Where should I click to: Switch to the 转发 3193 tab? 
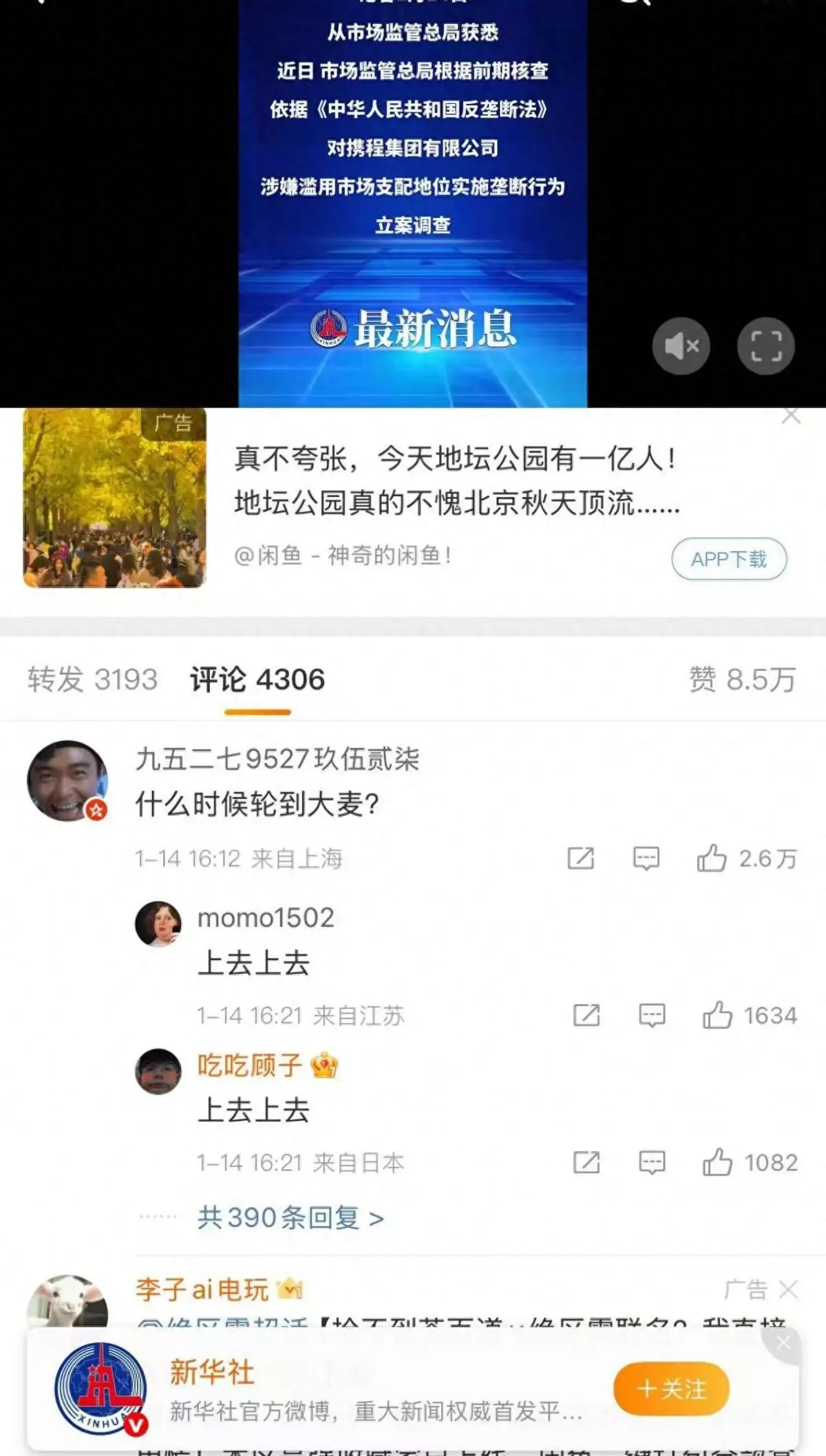(92, 680)
